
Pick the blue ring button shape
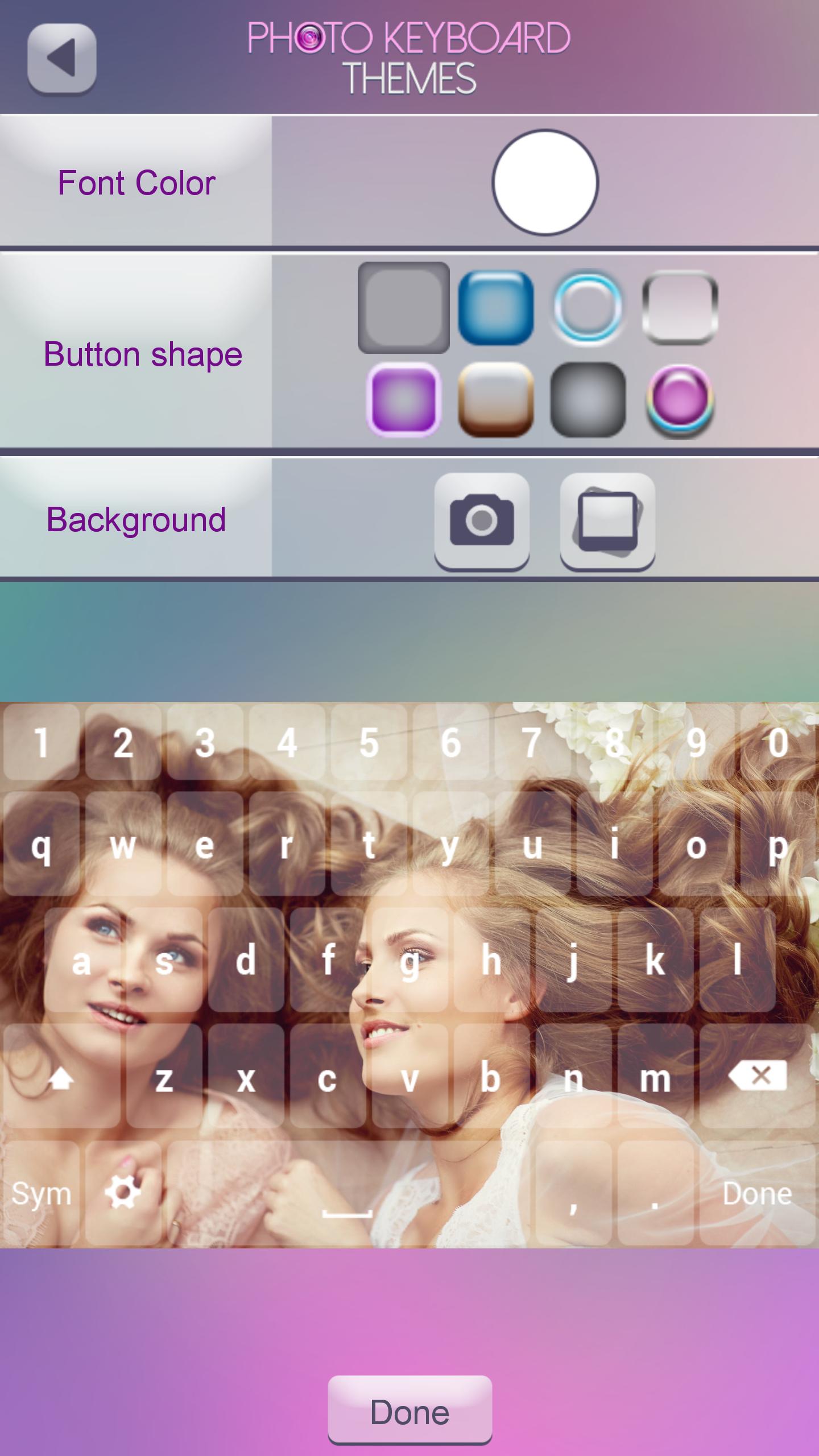(x=588, y=308)
